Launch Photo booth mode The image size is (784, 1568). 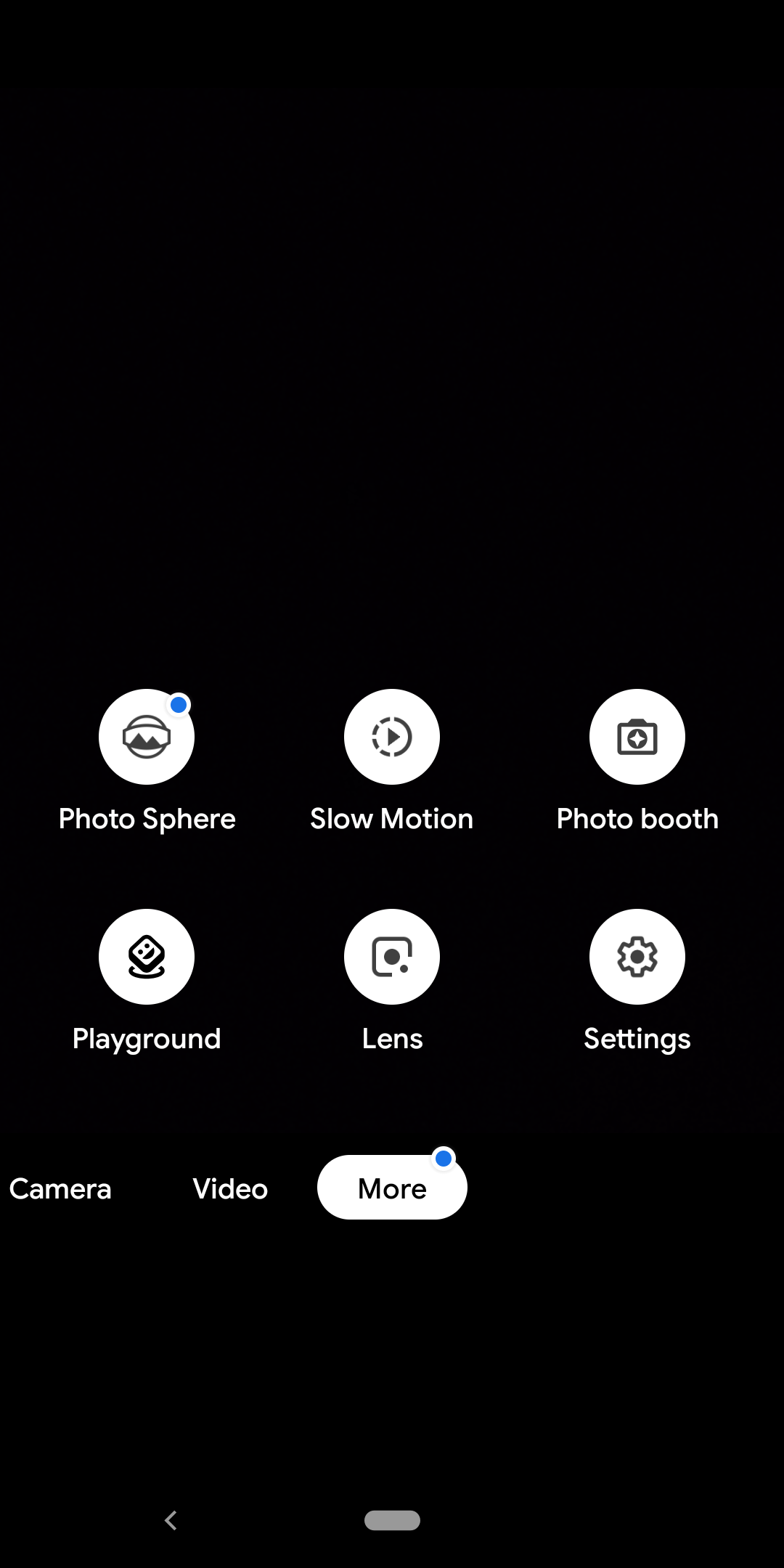(x=637, y=737)
